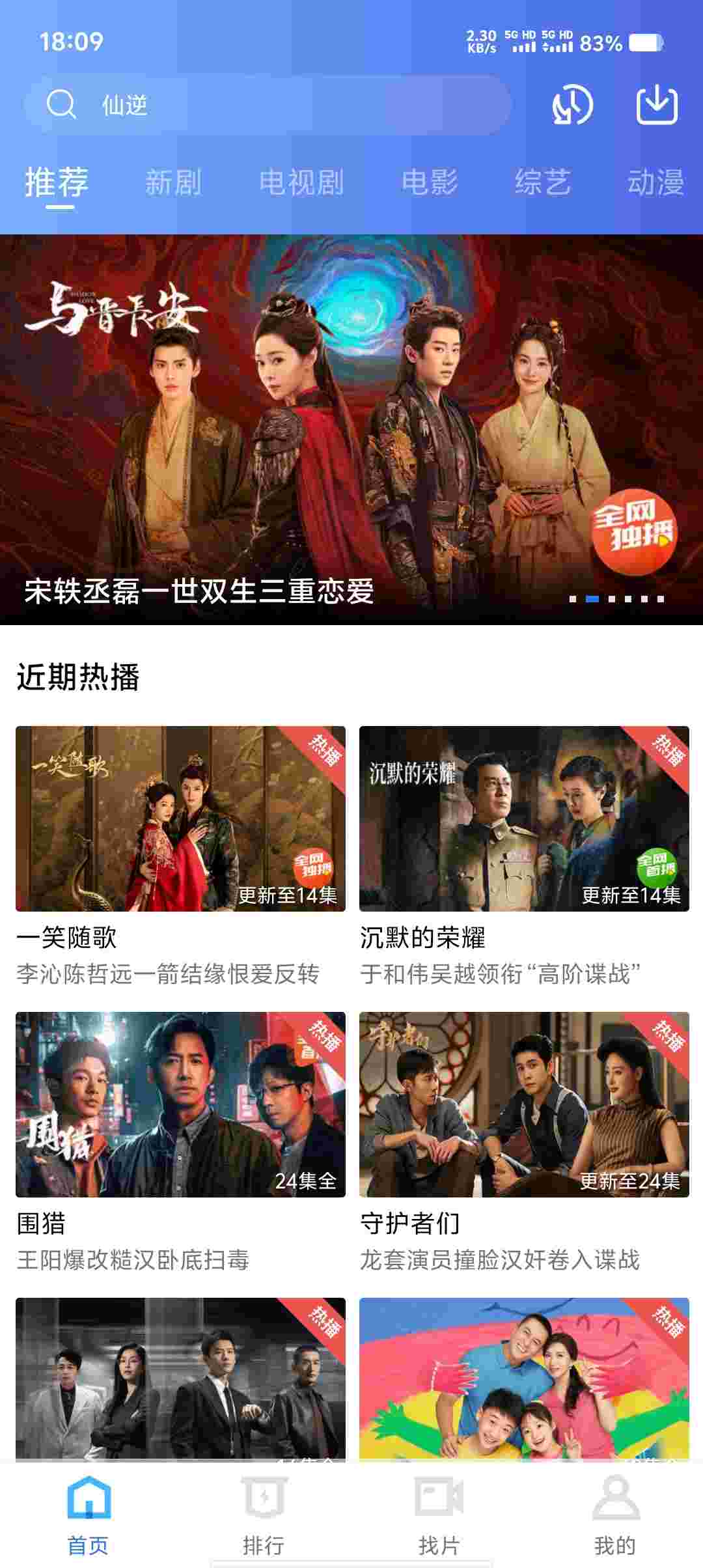This screenshot has height=1568, width=703.
Task: Switch to the 动漫 tab
Action: (655, 182)
